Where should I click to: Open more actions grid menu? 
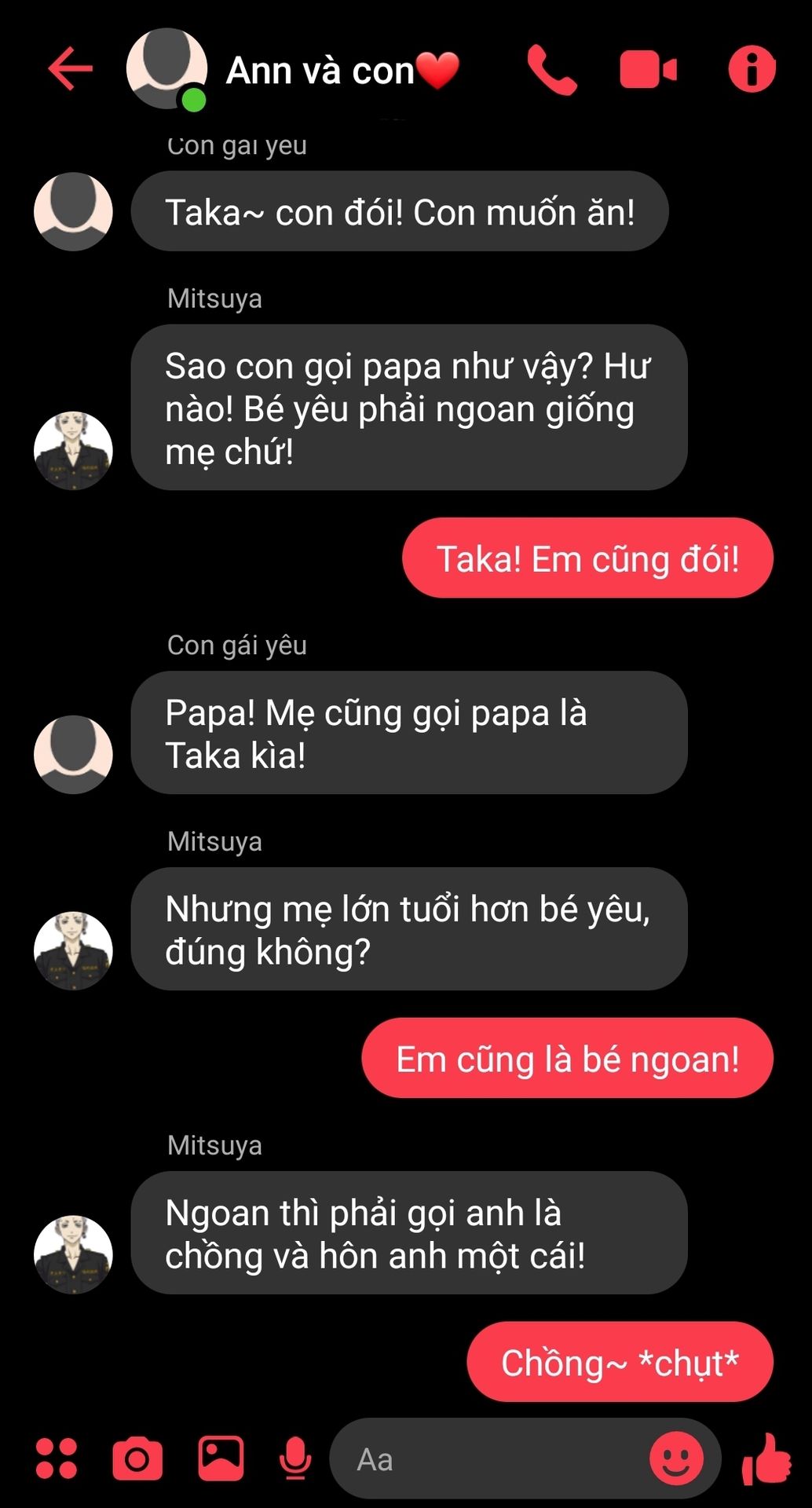[x=57, y=1459]
